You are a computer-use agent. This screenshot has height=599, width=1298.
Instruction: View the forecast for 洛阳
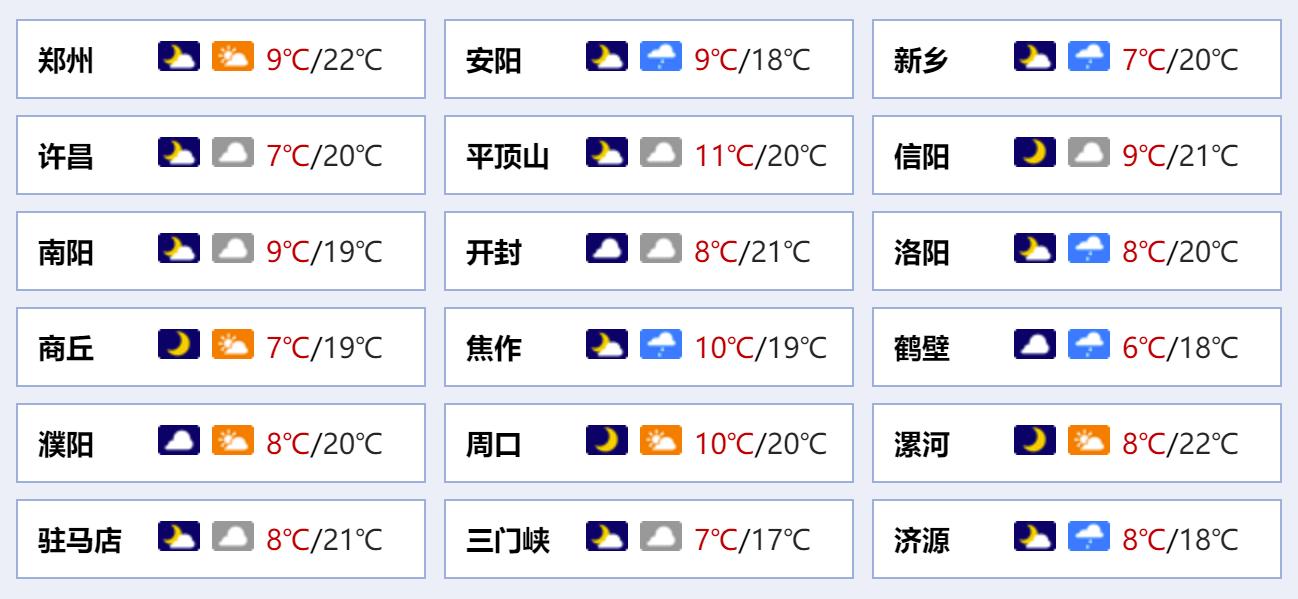[x=1076, y=251]
